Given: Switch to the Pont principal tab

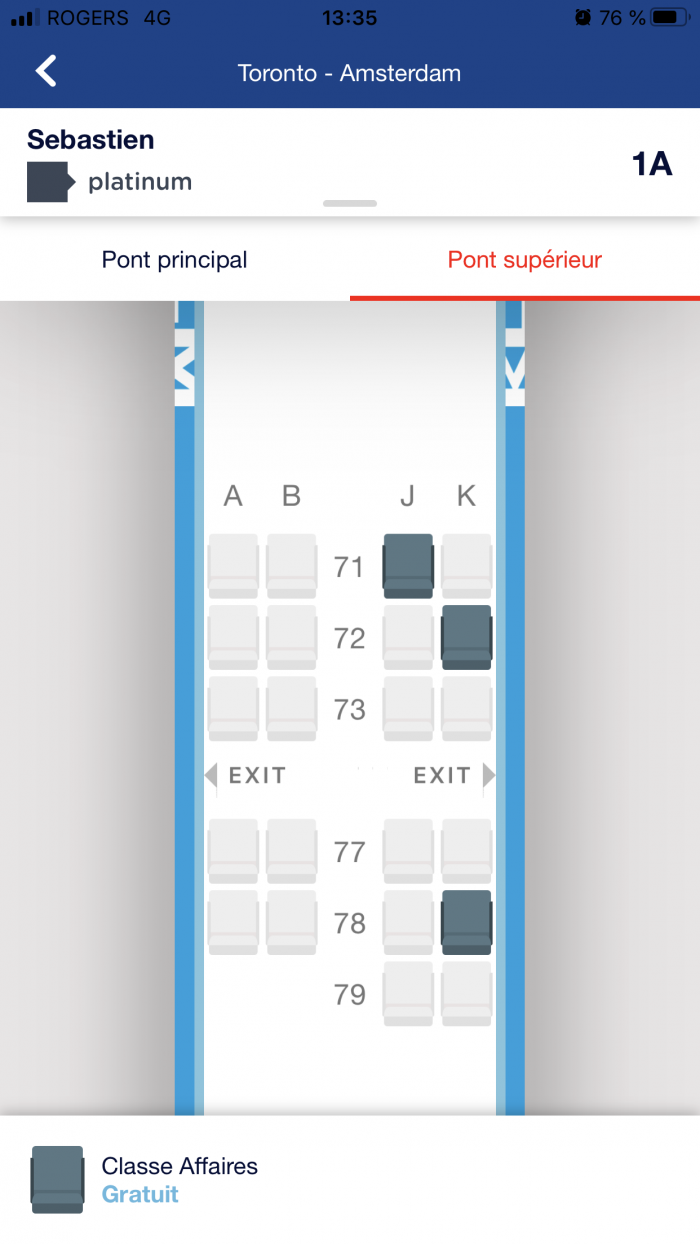Looking at the screenshot, I should (x=174, y=260).
